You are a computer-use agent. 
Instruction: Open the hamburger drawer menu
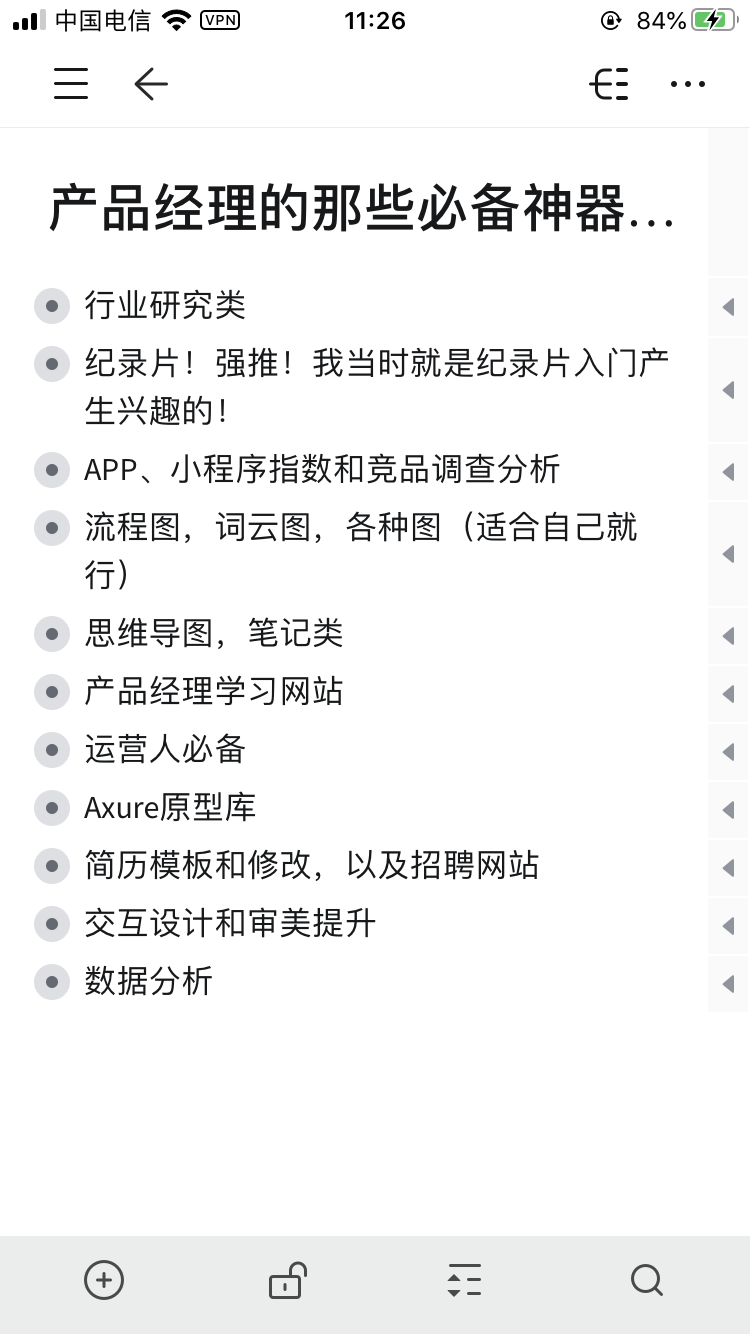71,84
